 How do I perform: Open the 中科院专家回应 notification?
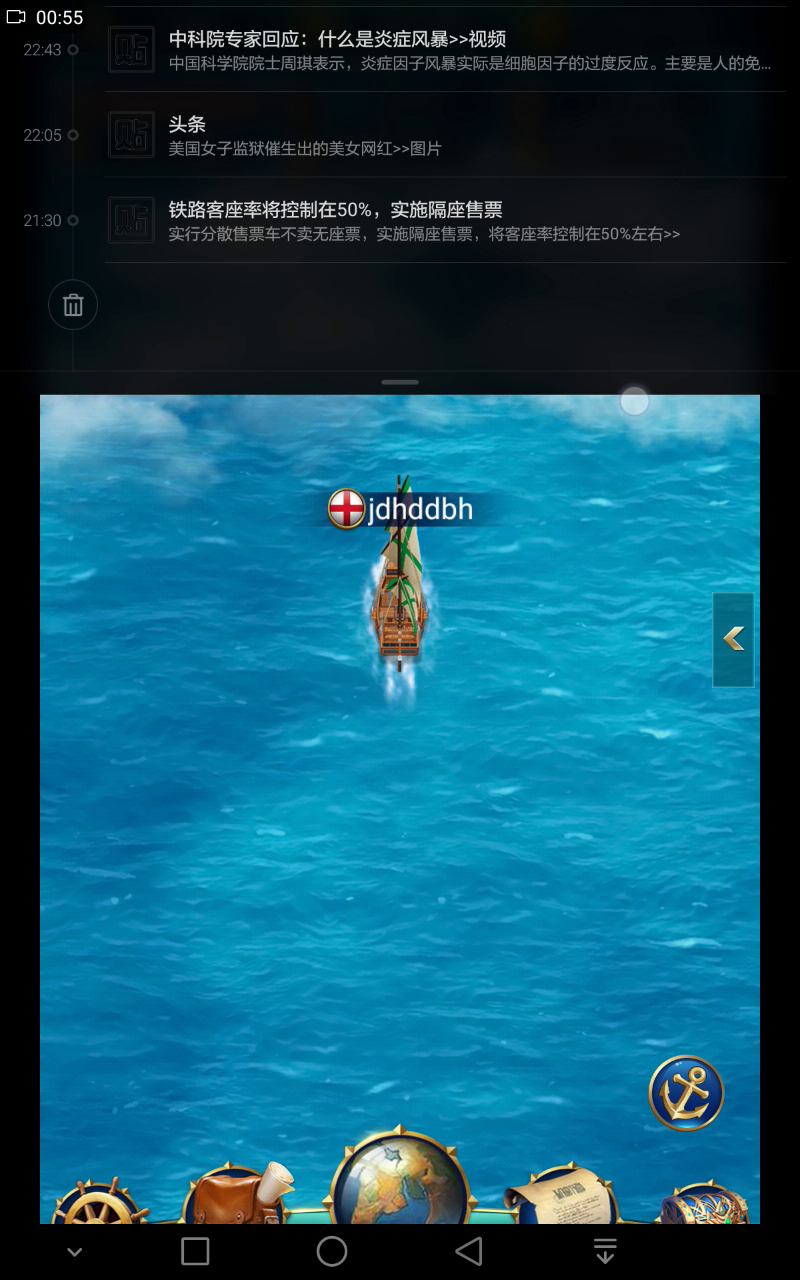tap(445, 50)
